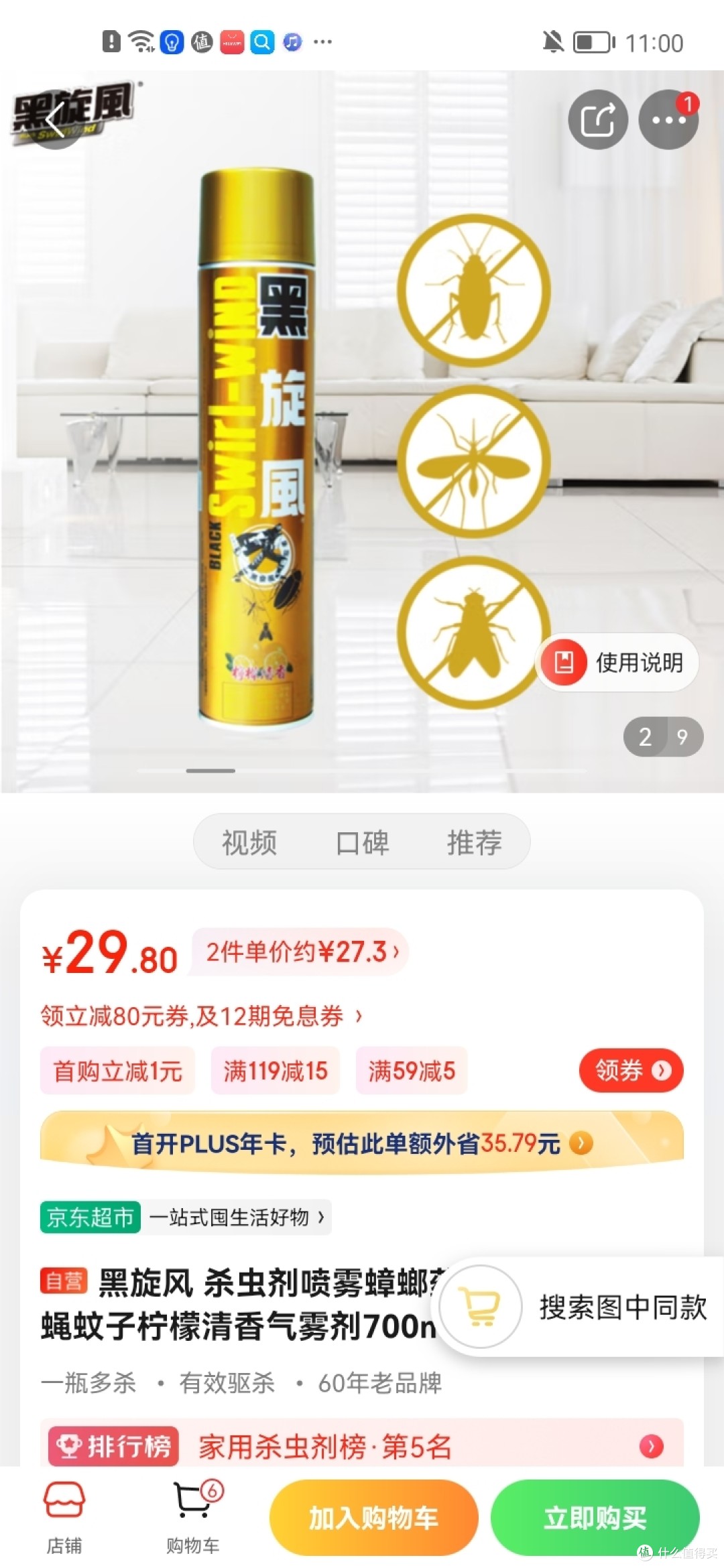Switch to the 视频 tab
The image size is (724, 1568).
click(249, 842)
